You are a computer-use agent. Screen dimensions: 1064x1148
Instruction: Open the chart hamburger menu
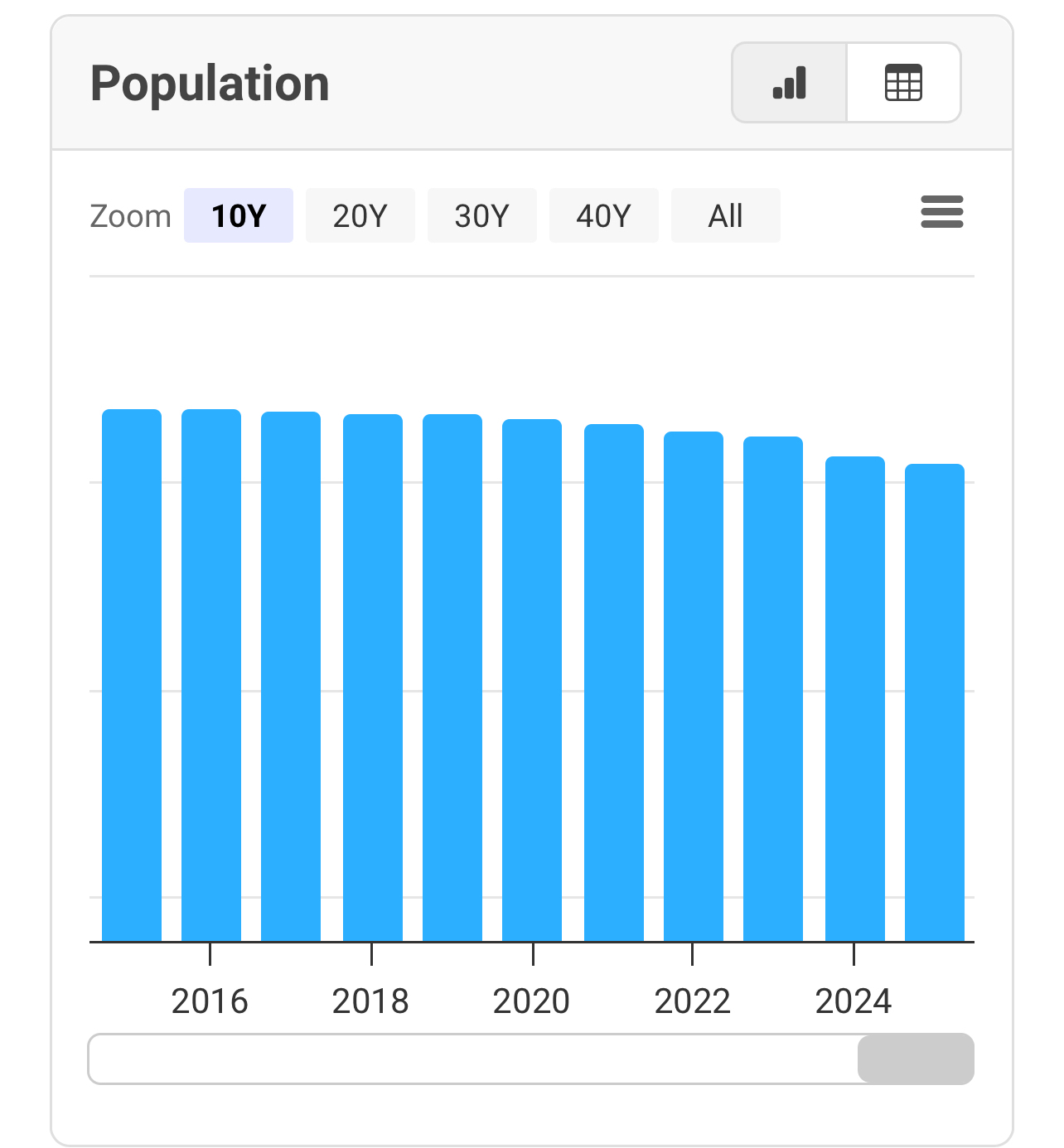(941, 212)
